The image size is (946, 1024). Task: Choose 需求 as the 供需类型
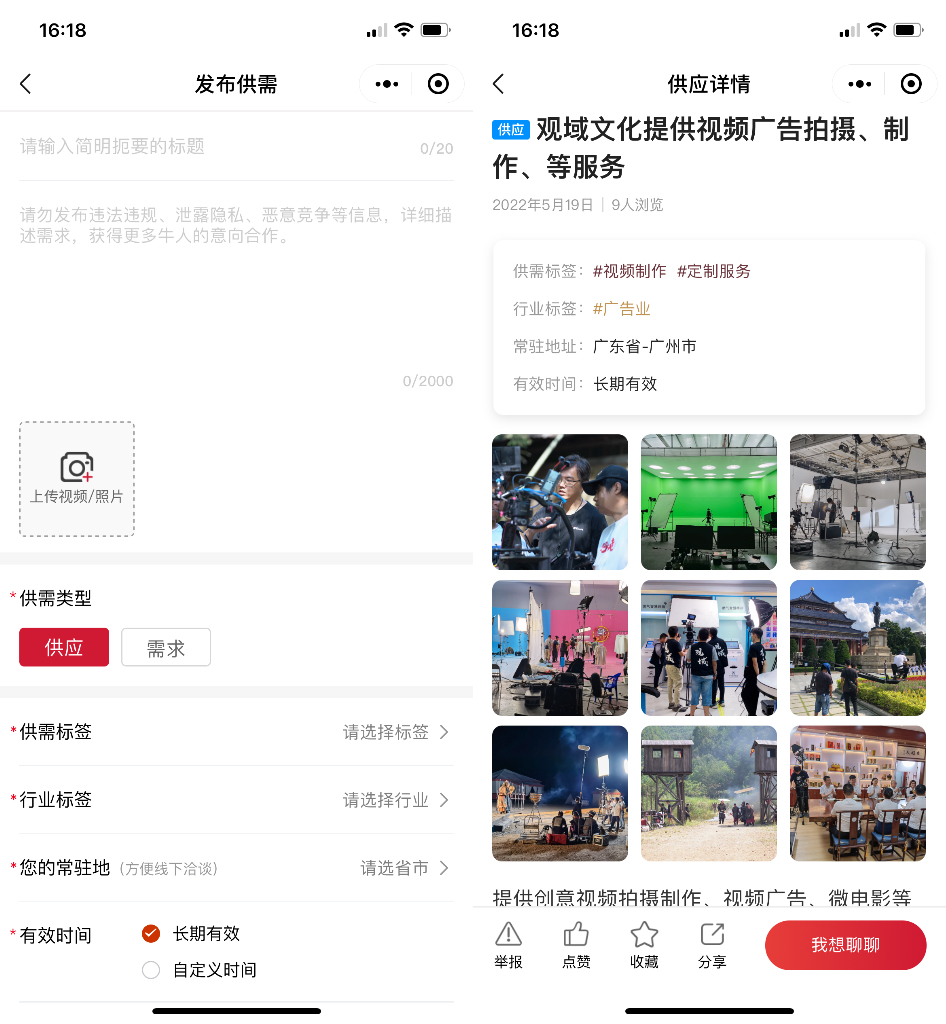tap(166, 648)
